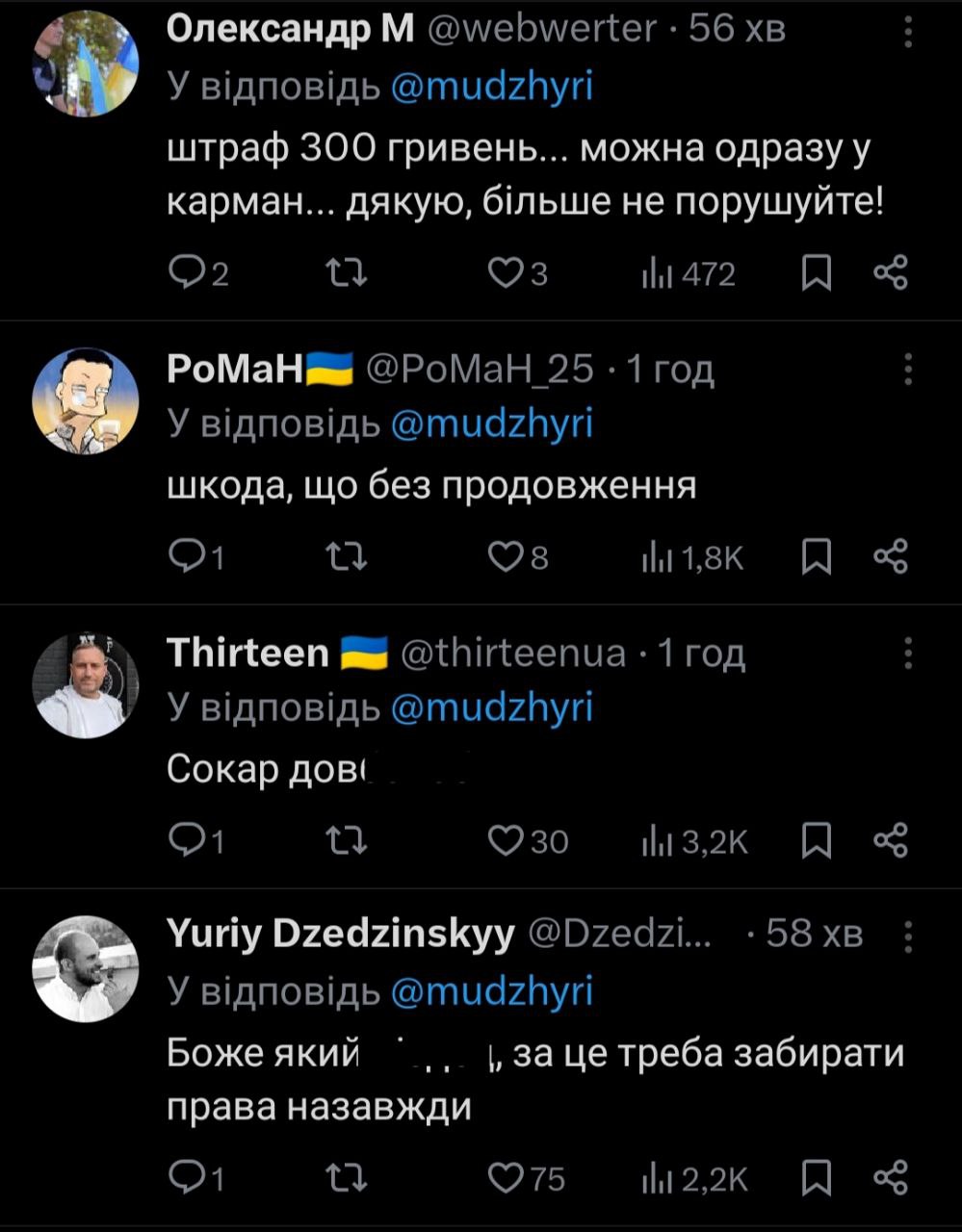Open Thirteen's profile avatar
The height and width of the screenshot is (1232, 962).
tap(86, 685)
